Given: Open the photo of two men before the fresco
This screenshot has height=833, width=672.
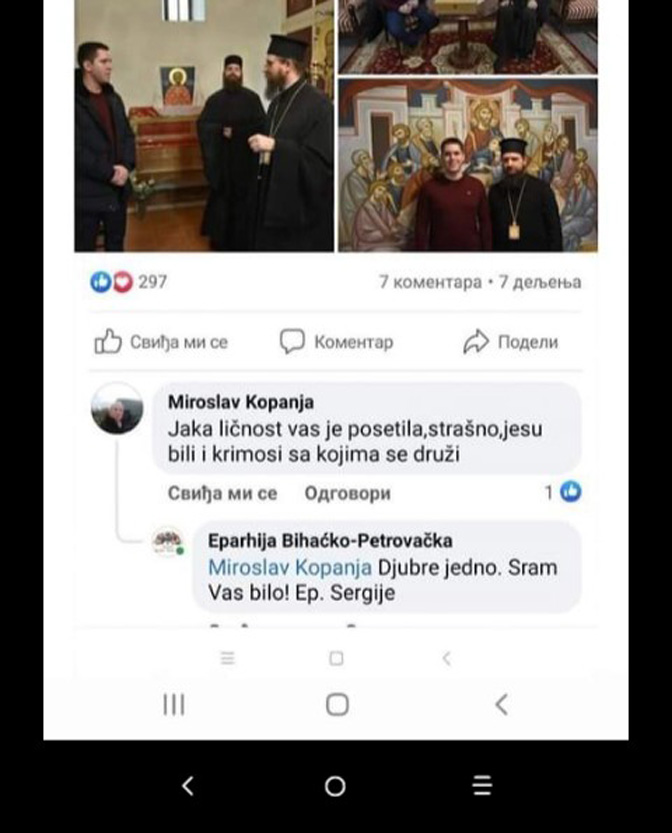Looking at the screenshot, I should [x=467, y=165].
